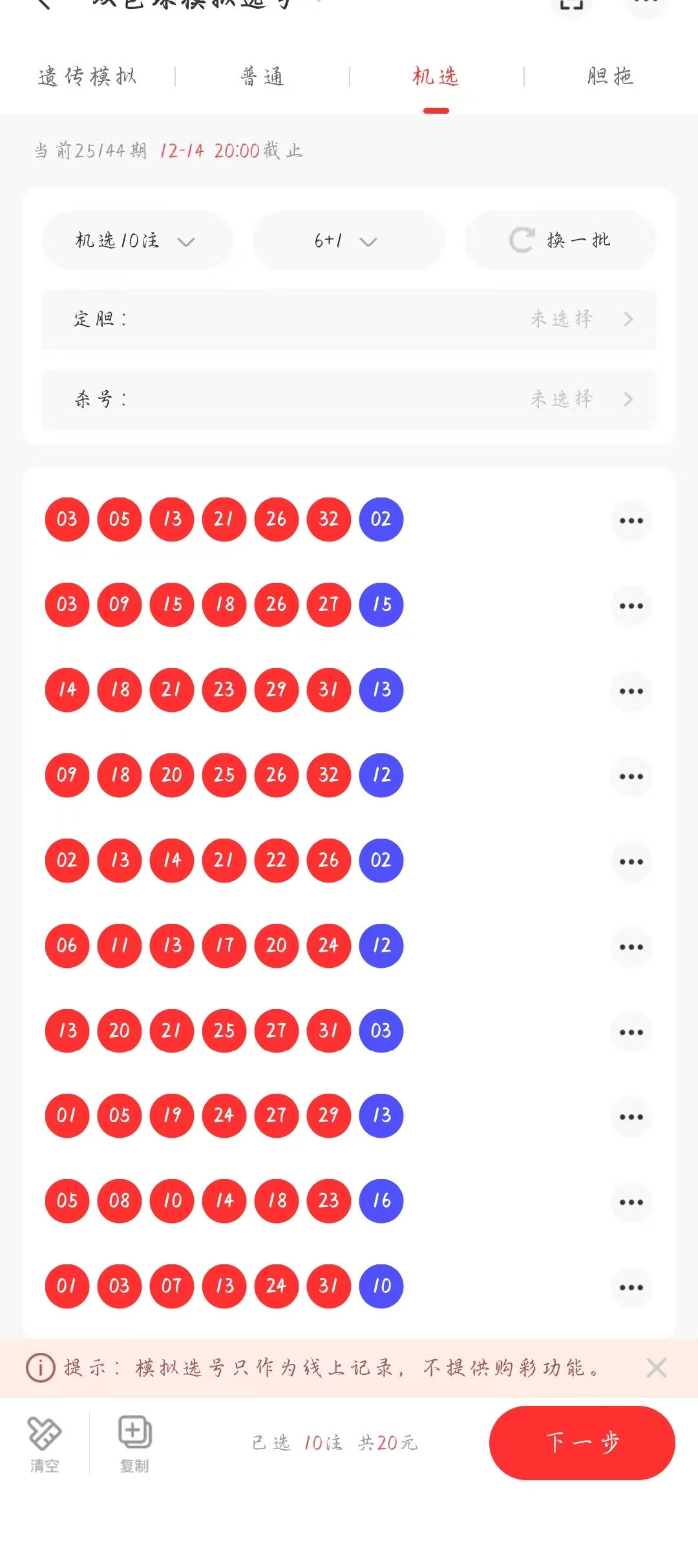Screen dimensions: 698x1568
Task: Switch to the 遗传模拟 tab
Action: click(x=87, y=77)
